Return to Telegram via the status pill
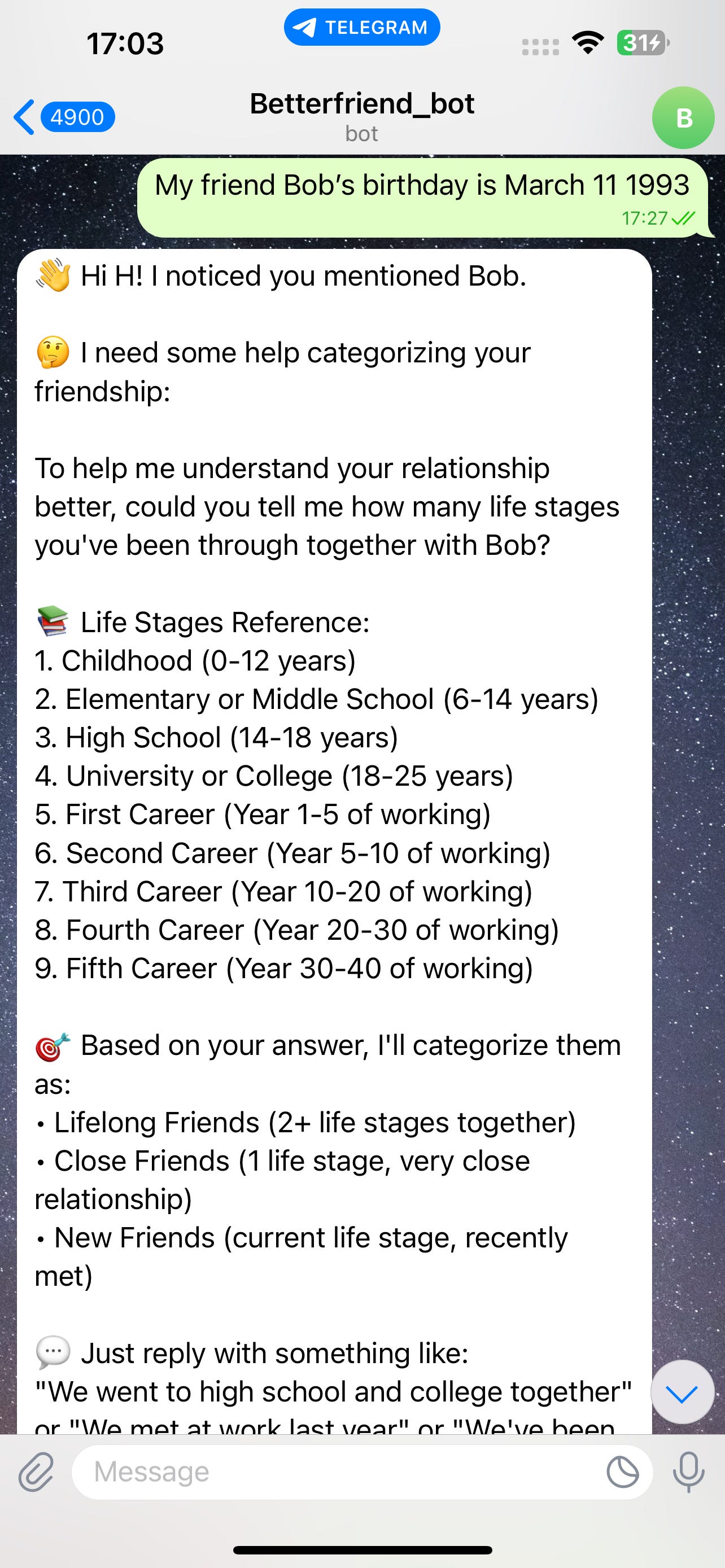 tap(361, 28)
